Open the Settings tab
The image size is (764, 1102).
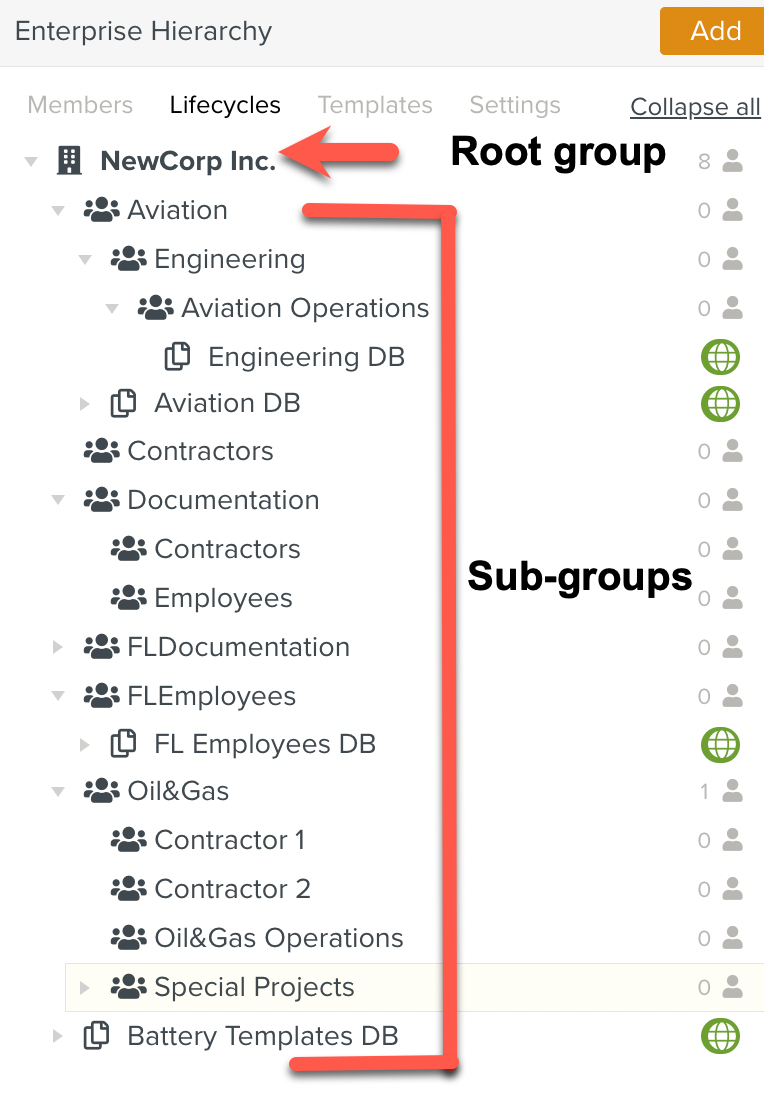point(514,104)
